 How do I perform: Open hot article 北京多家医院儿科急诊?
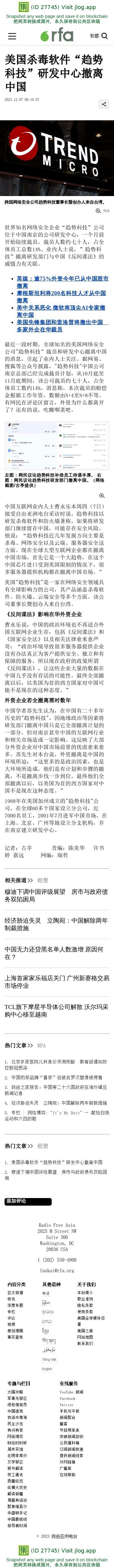[x=56, y=1065]
